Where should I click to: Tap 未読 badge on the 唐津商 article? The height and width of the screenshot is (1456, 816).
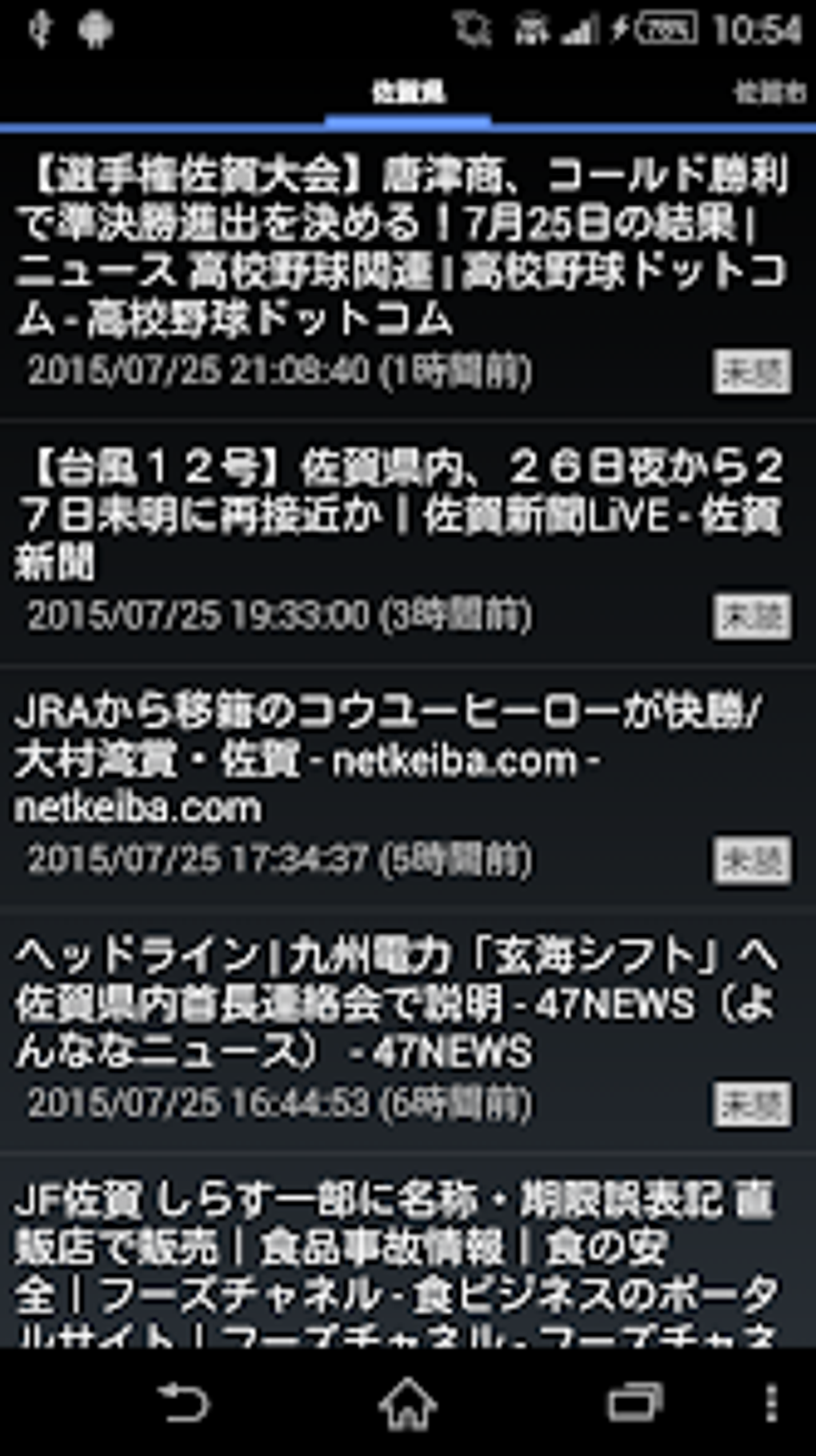pyautogui.click(x=752, y=371)
